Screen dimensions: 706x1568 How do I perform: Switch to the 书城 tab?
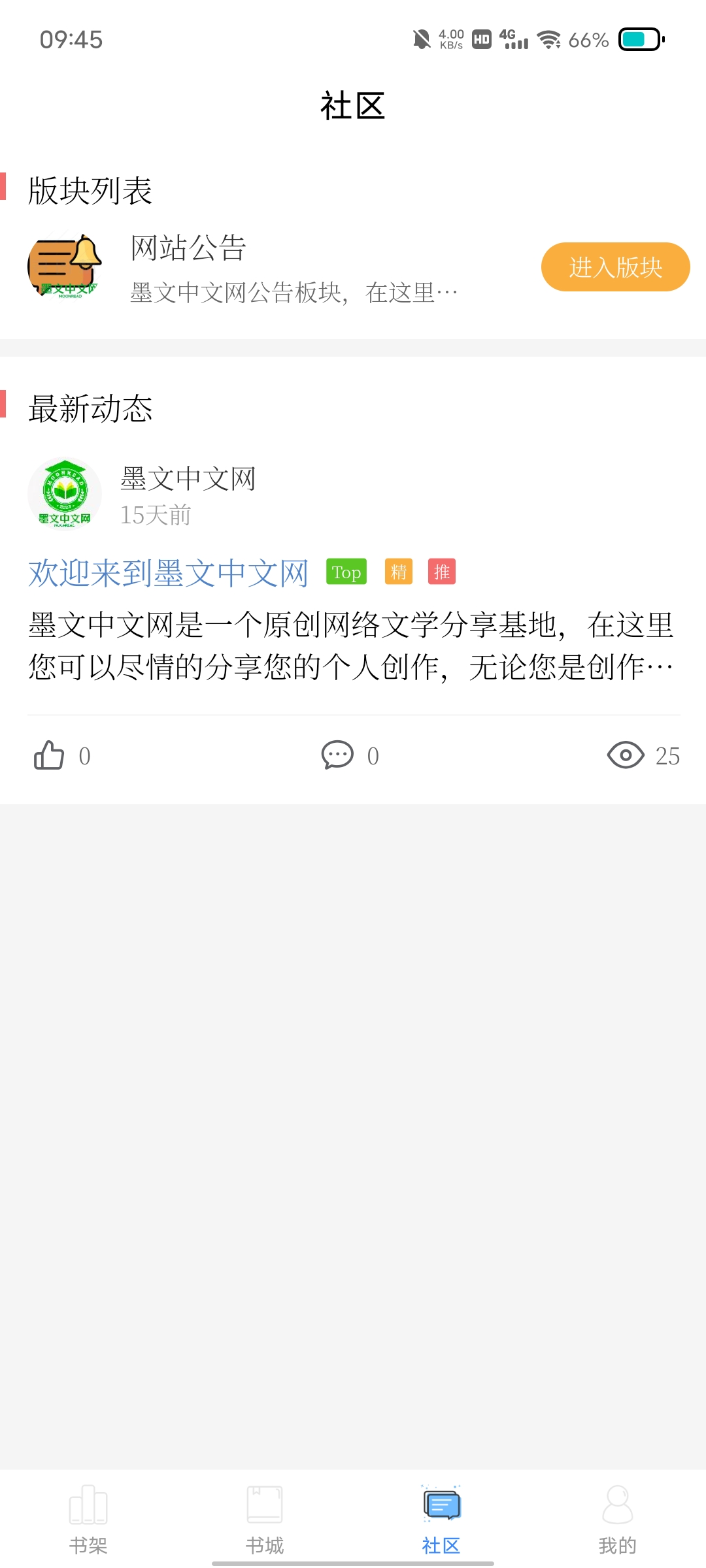pos(265,1518)
